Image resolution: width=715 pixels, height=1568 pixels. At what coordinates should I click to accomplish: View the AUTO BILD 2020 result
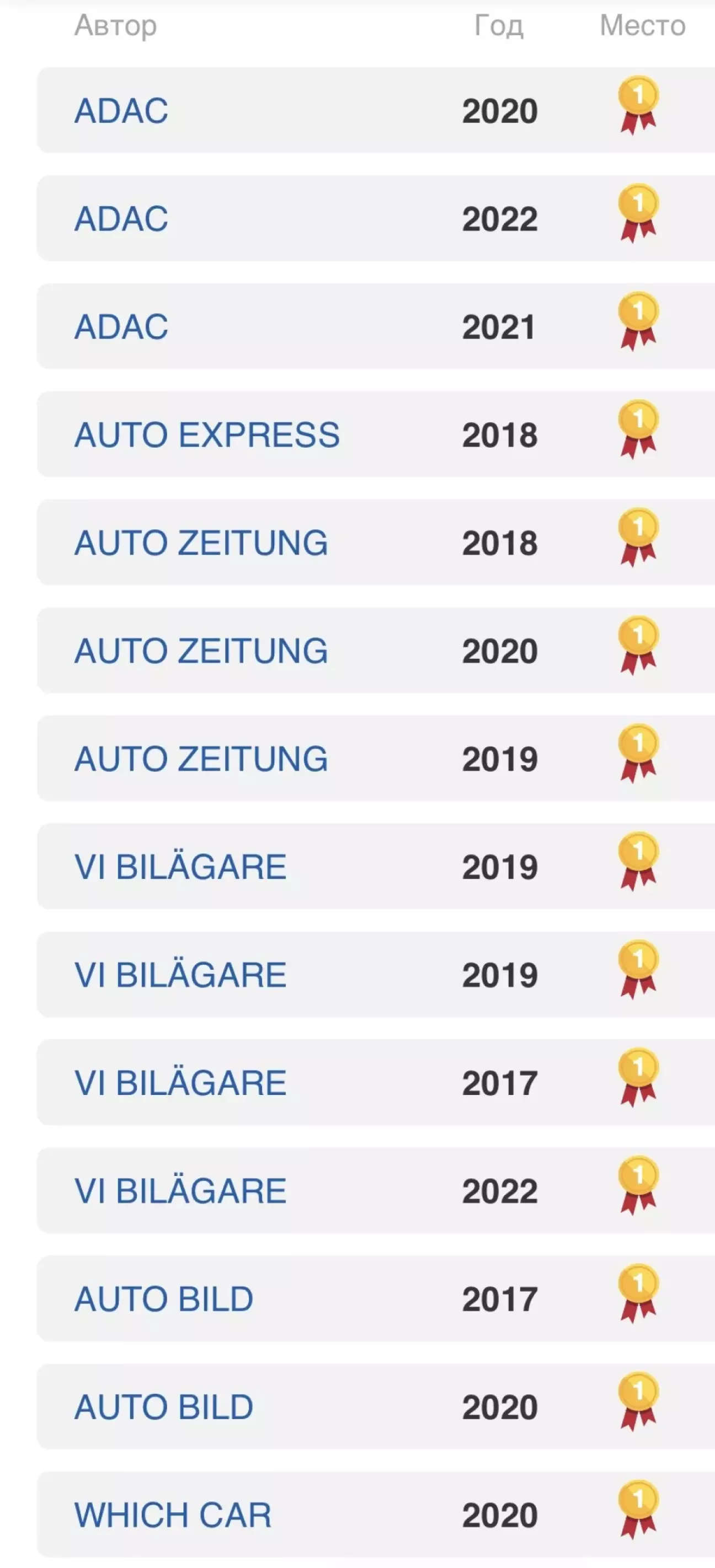click(164, 1406)
